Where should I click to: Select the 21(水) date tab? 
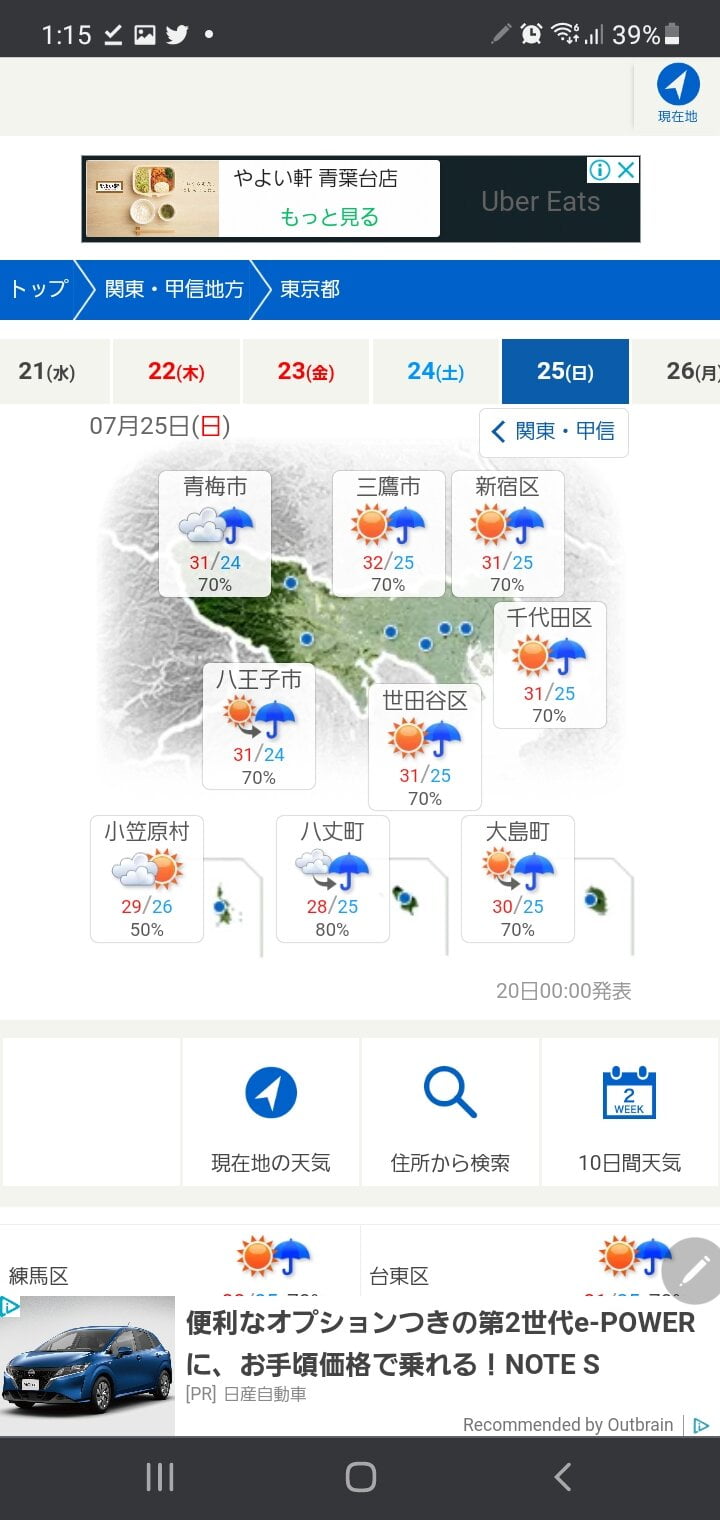(47, 372)
